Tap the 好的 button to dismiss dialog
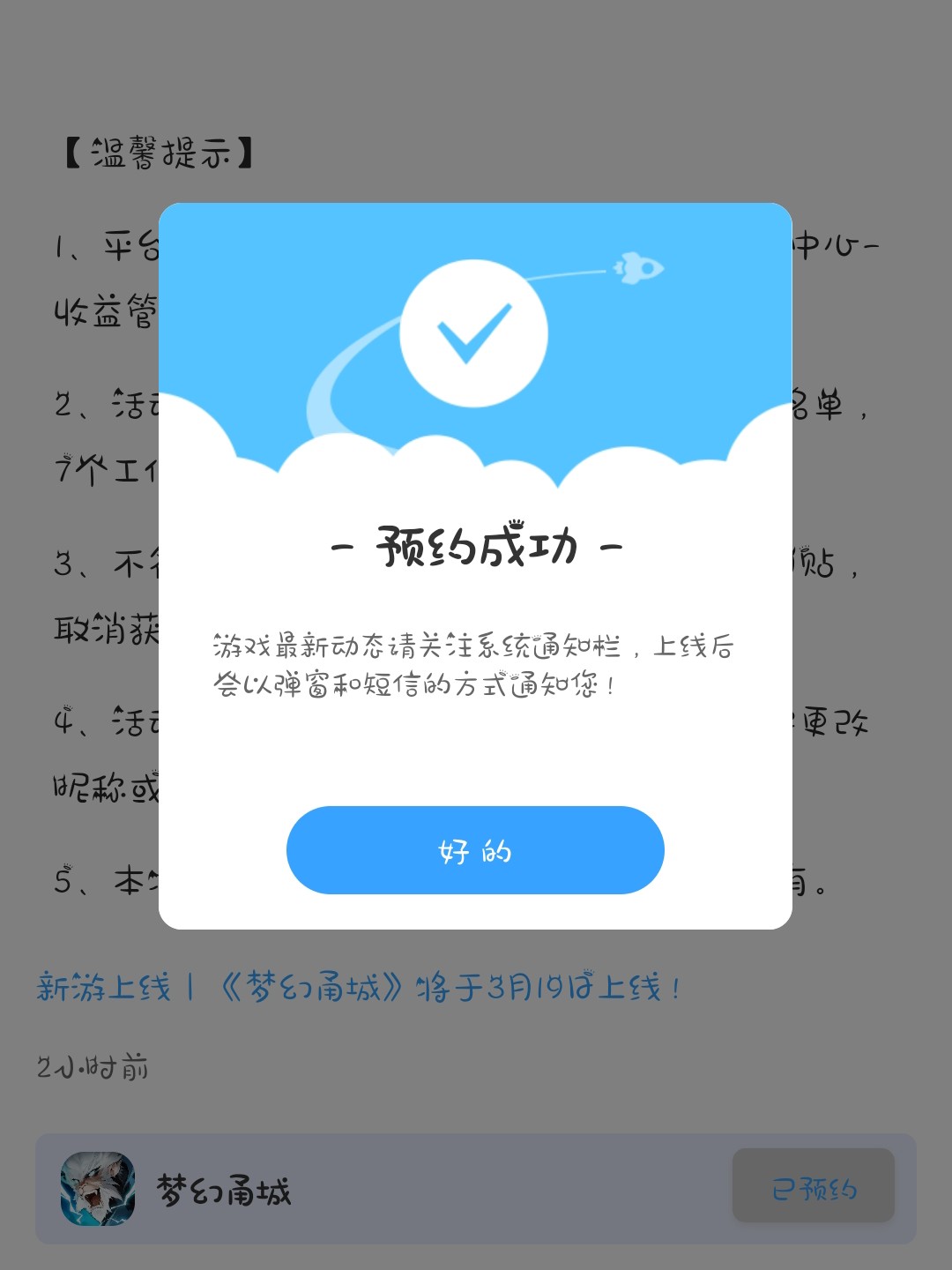Screen dimensions: 952x1270 475,850
